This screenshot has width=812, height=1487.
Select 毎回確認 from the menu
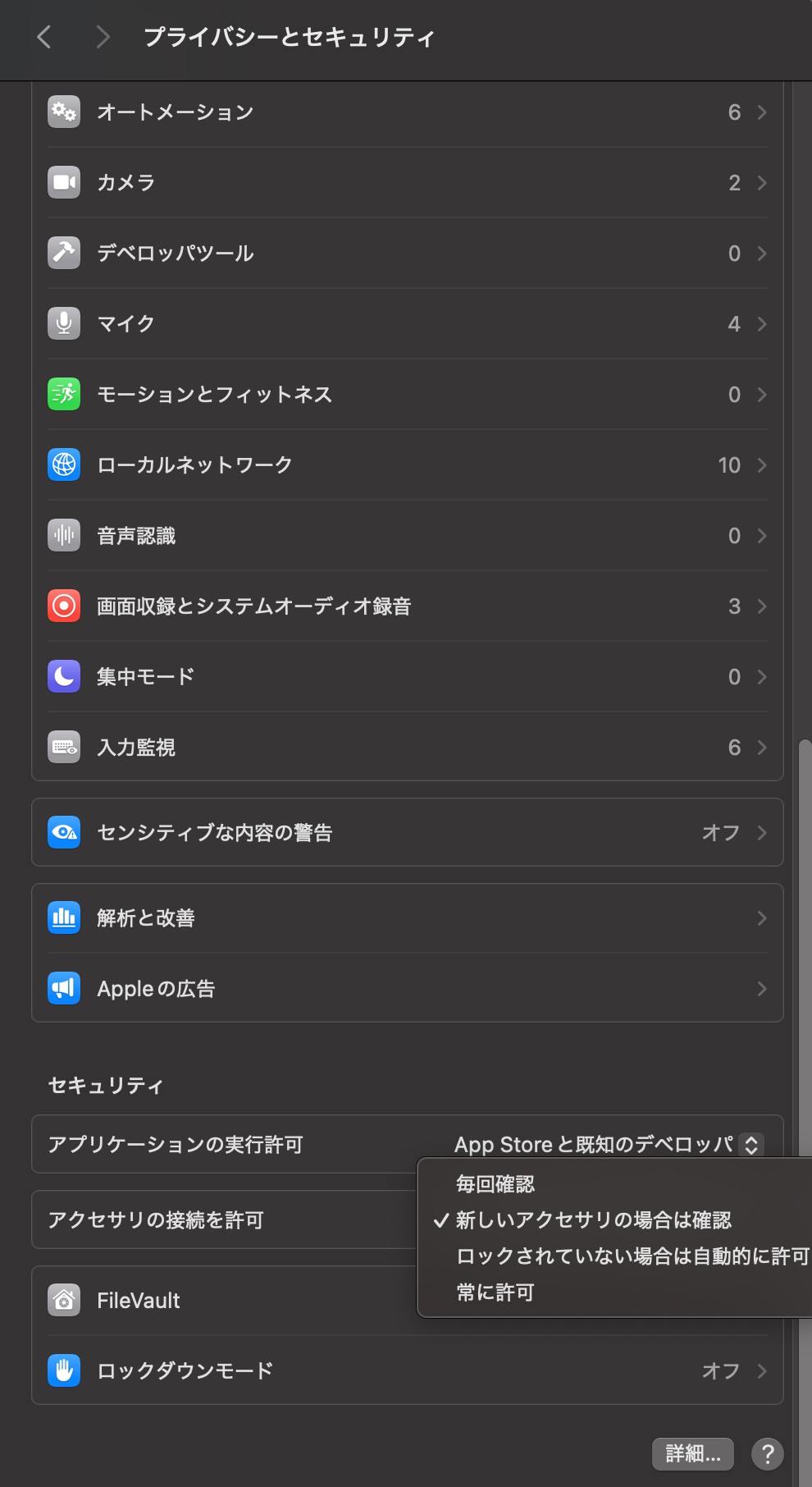tap(495, 1184)
